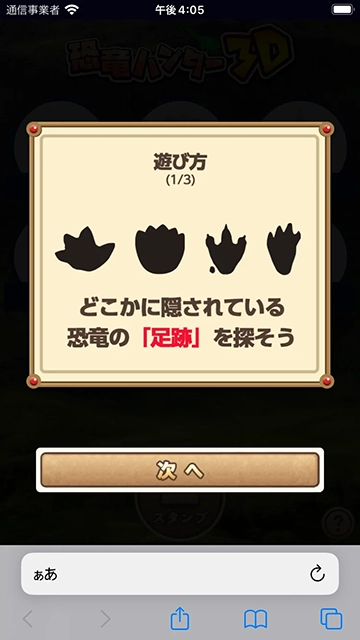Screen dimensions: 360x640
Task: Tap the 次へ button to continue
Action: point(180,470)
